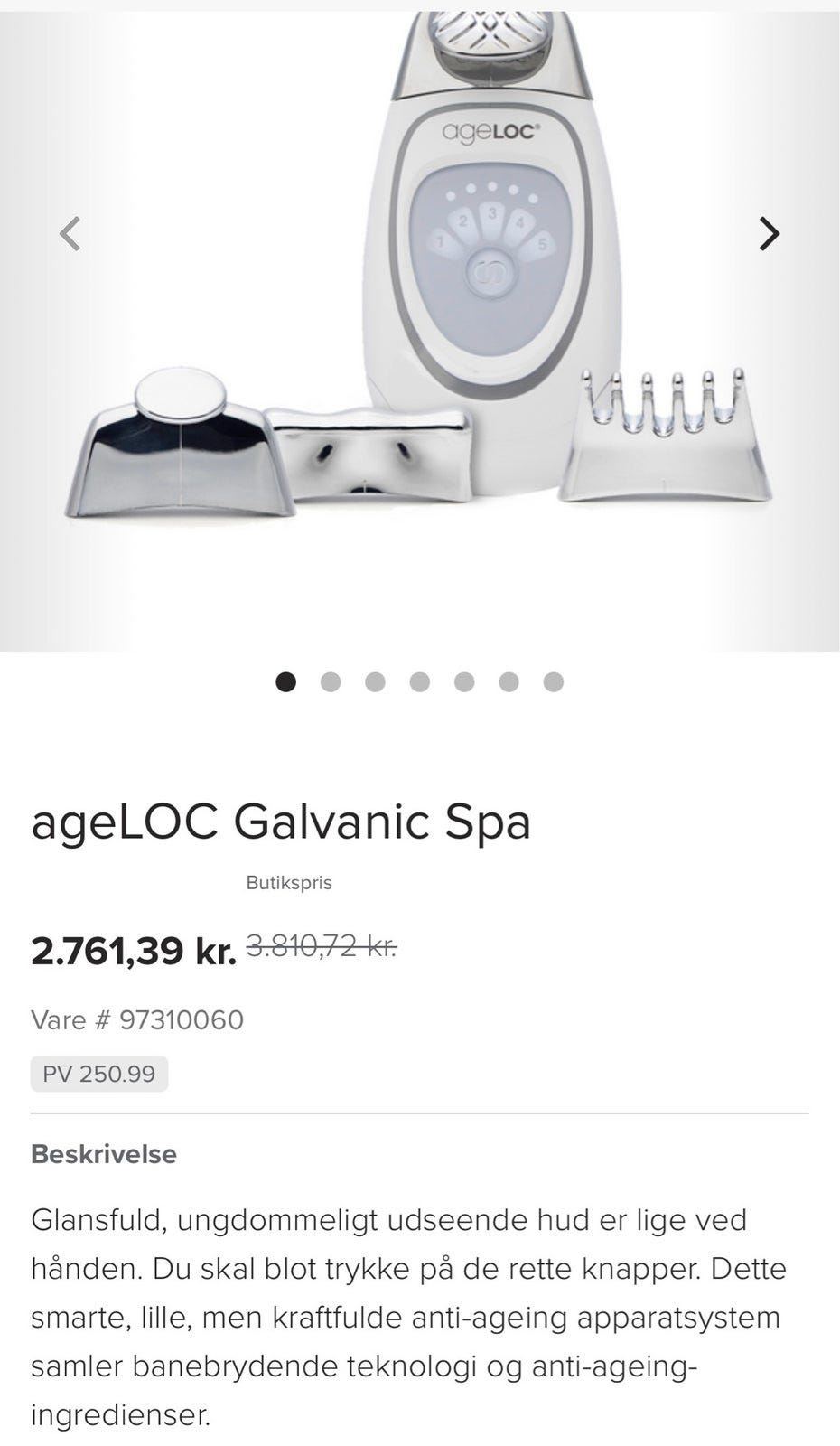Click the PV 250.99 badge
Screen dimensions: 840x1446
click(99, 1074)
